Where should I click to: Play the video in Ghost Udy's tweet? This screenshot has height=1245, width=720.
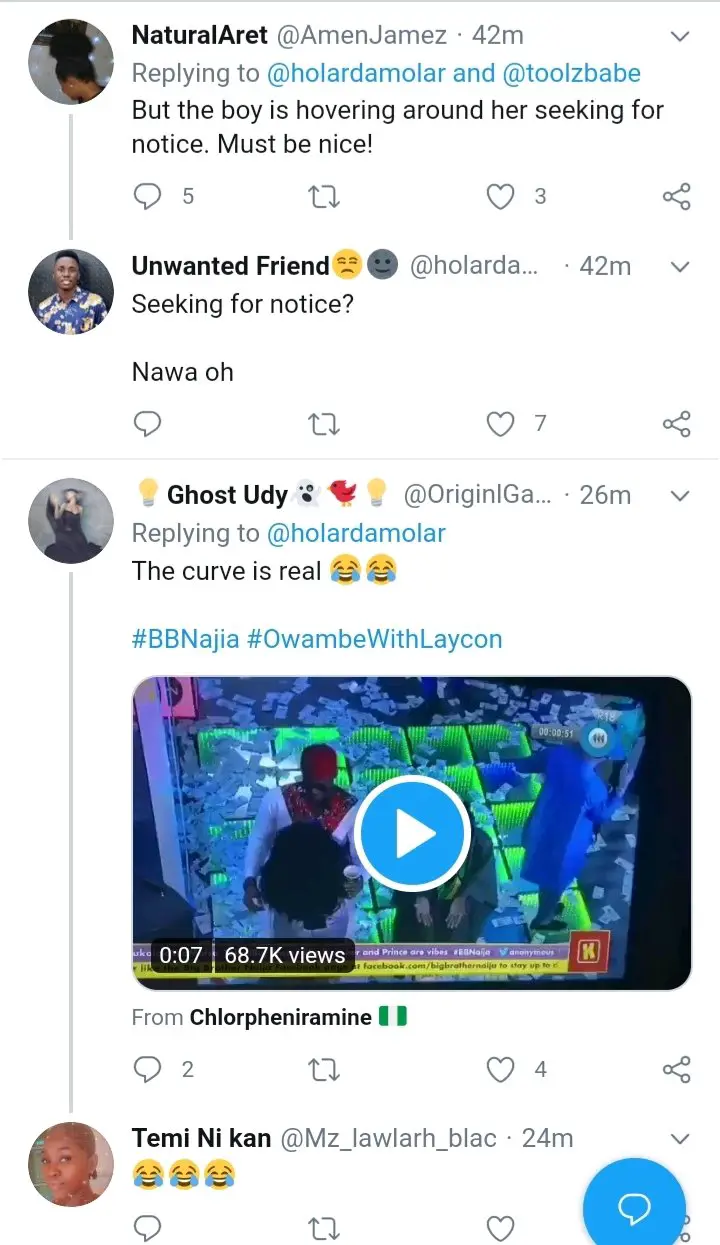click(412, 833)
